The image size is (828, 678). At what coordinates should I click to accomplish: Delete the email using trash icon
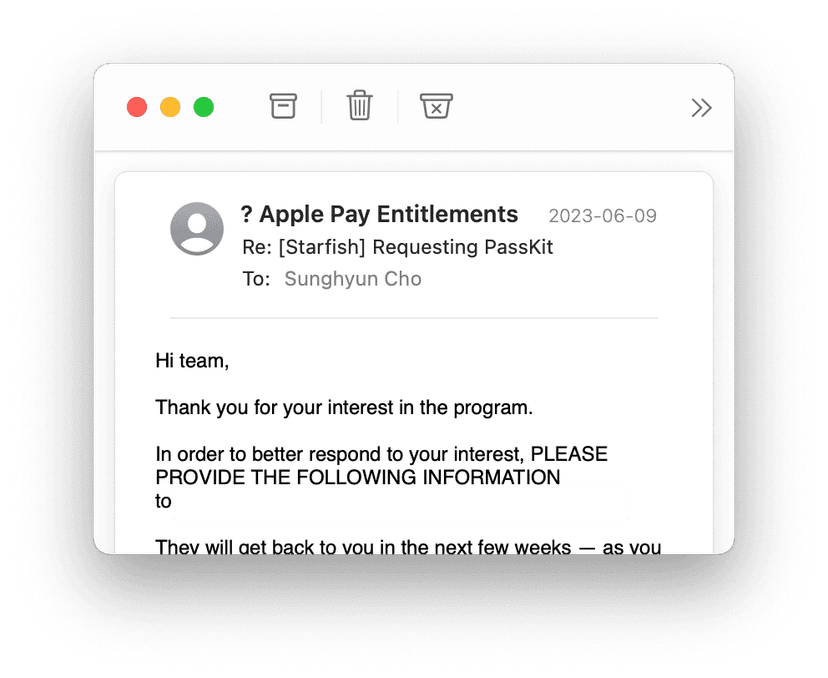[360, 106]
